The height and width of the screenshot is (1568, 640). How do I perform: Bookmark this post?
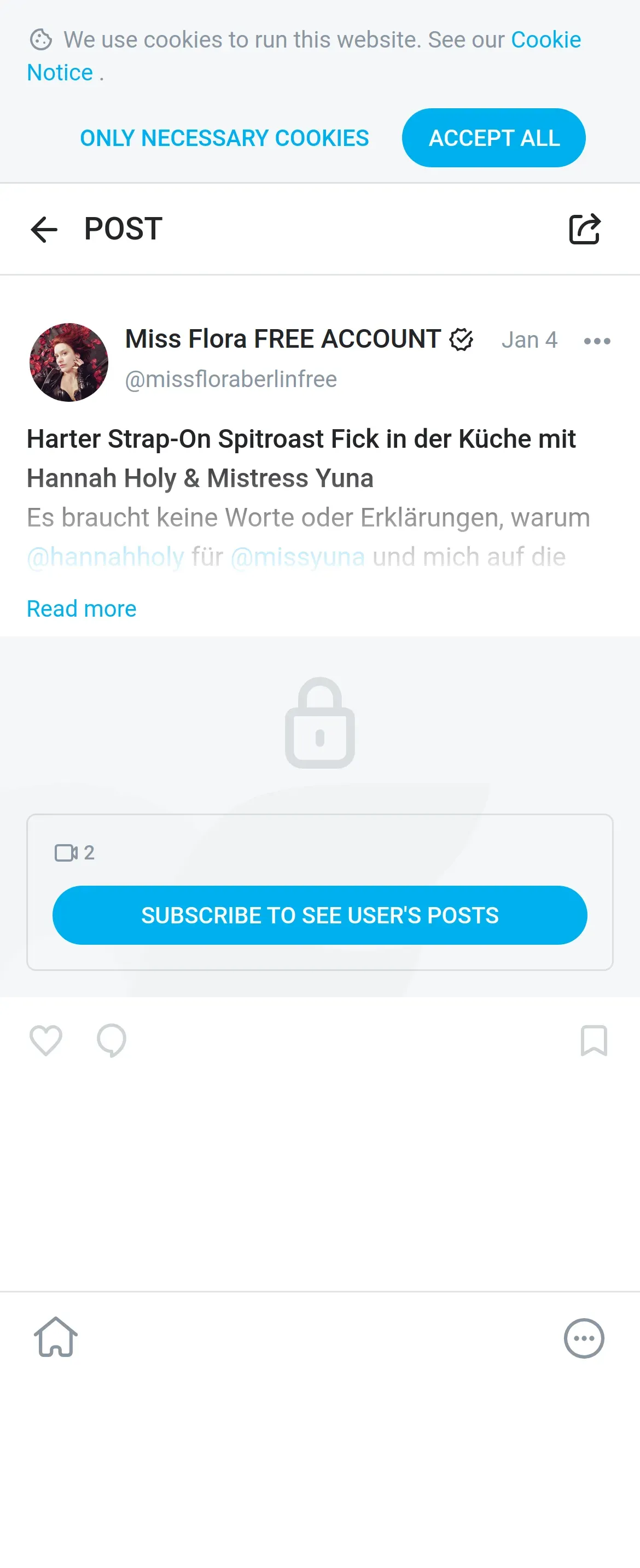594,1040
